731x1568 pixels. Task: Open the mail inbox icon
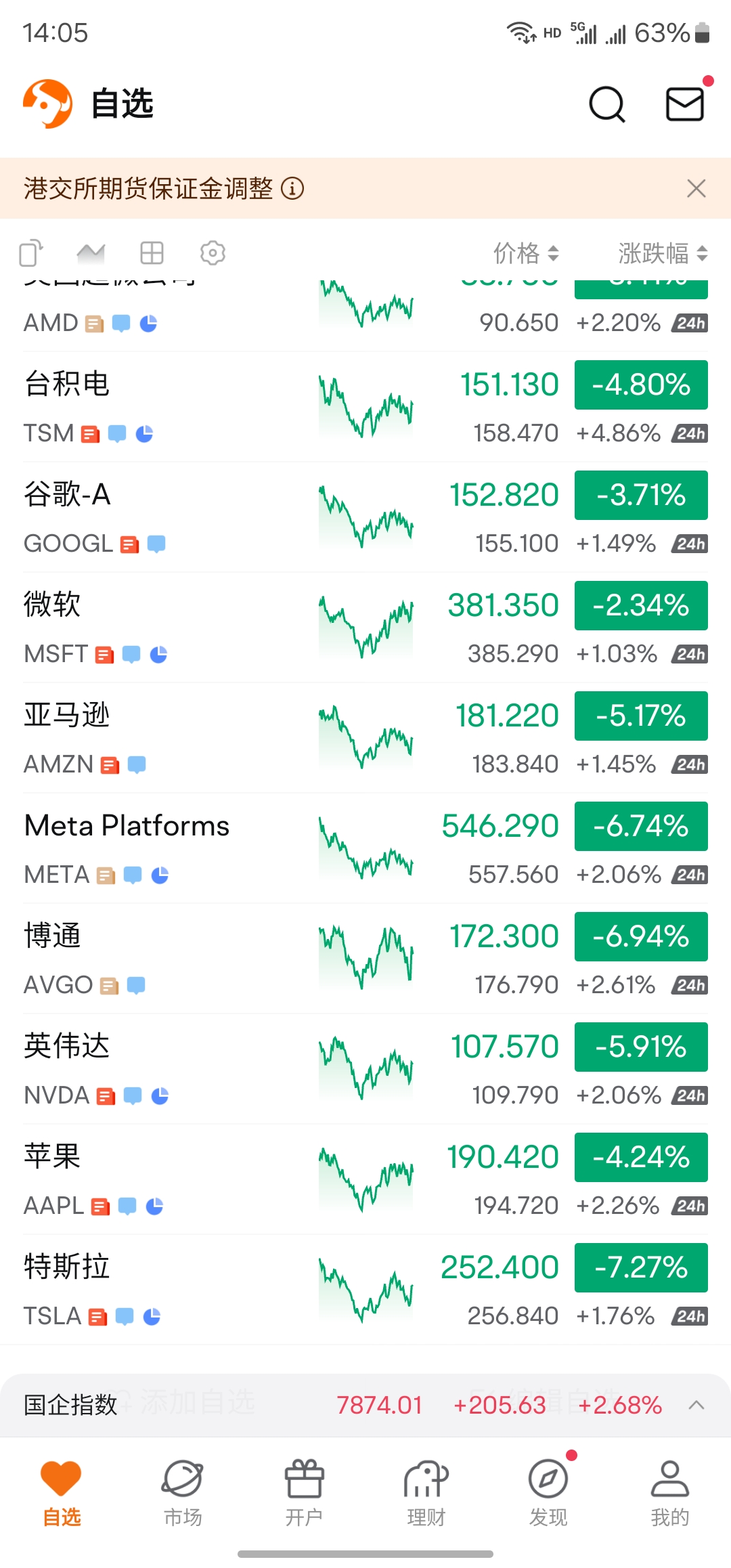tap(685, 104)
